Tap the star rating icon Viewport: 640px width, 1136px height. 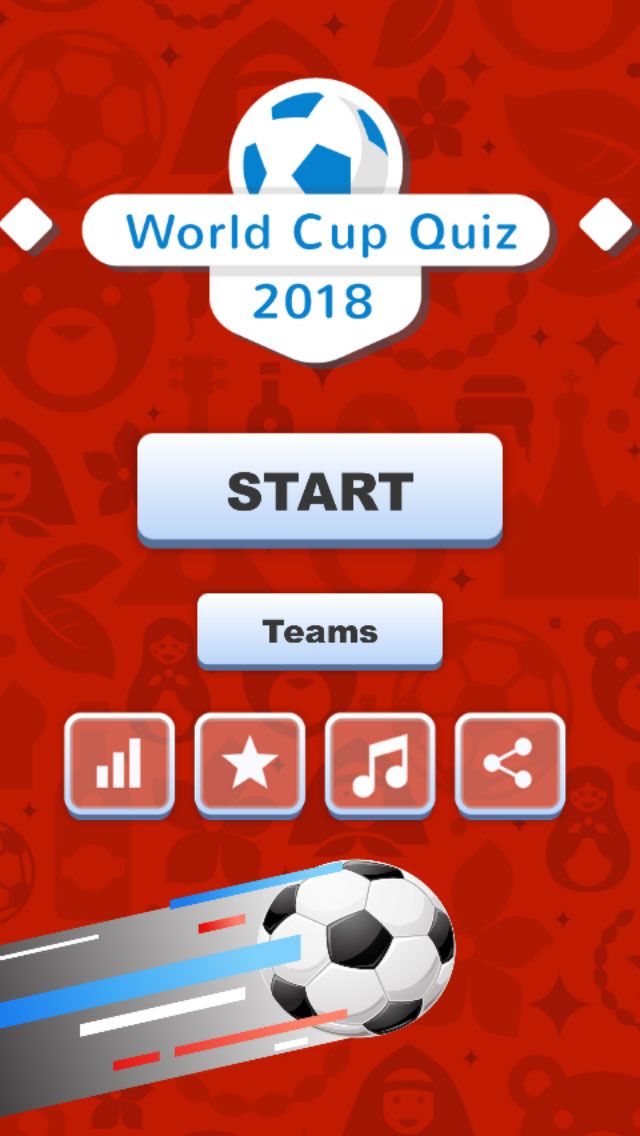pyautogui.click(x=249, y=765)
